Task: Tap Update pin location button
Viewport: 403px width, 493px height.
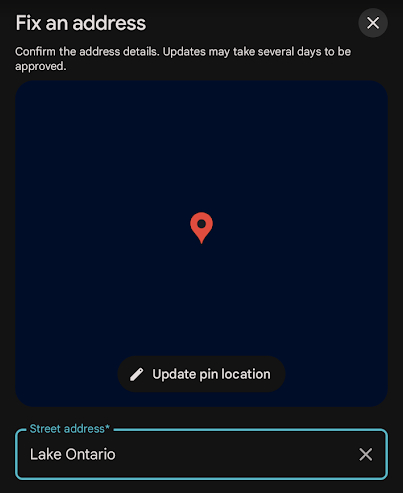Action: [201, 374]
